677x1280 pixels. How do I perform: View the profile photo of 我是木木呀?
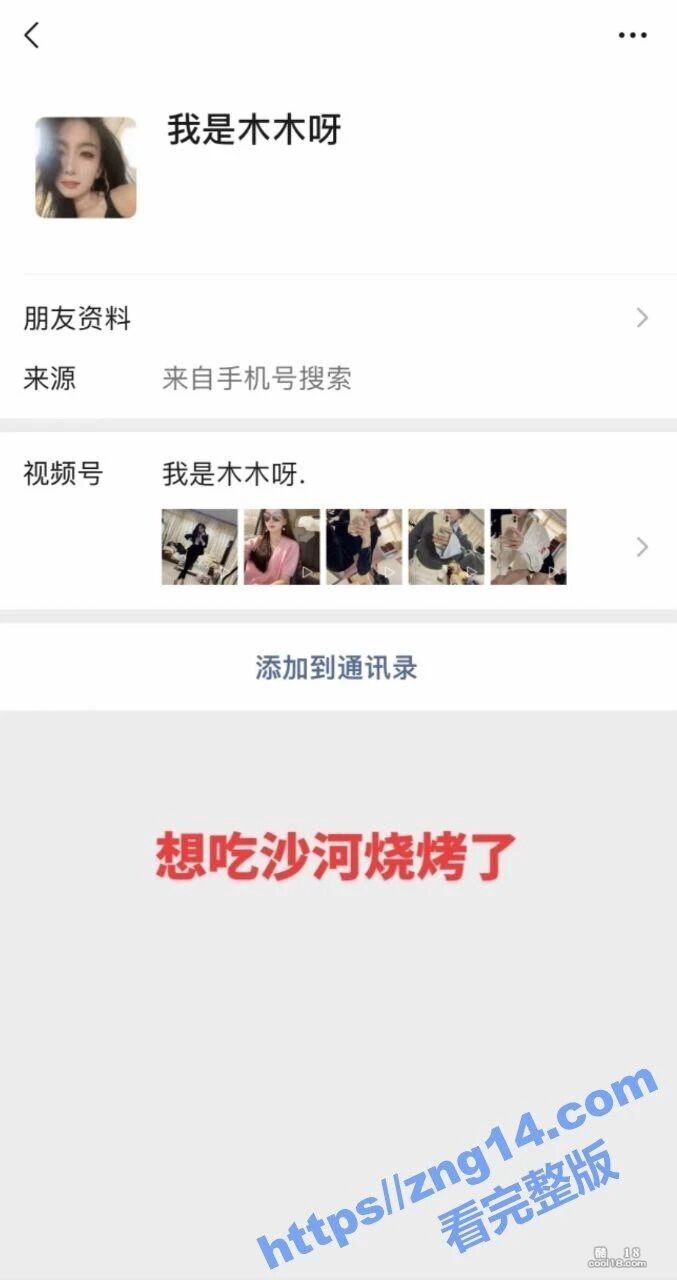[86, 168]
